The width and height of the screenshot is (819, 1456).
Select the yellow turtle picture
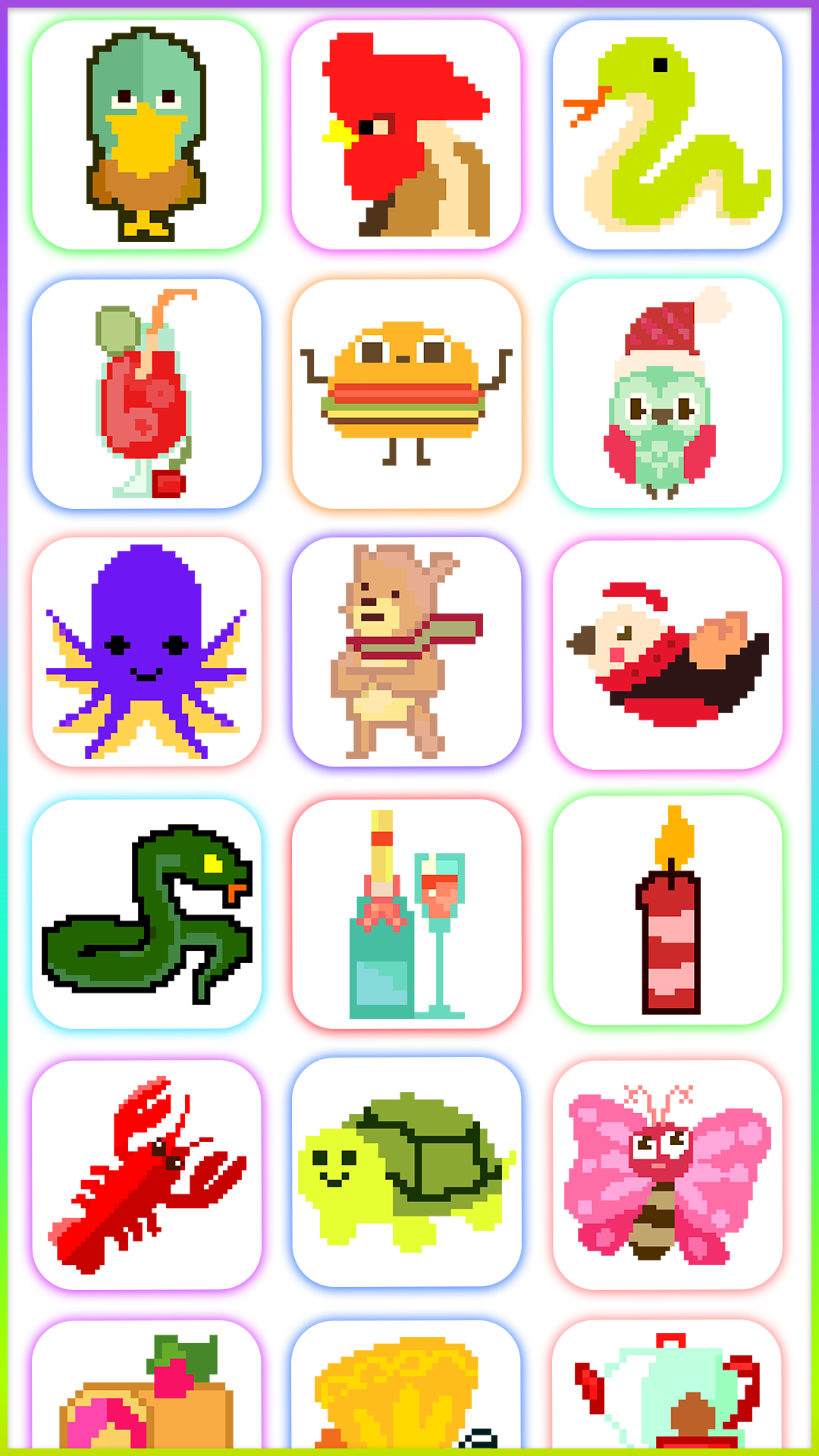[406, 1172]
